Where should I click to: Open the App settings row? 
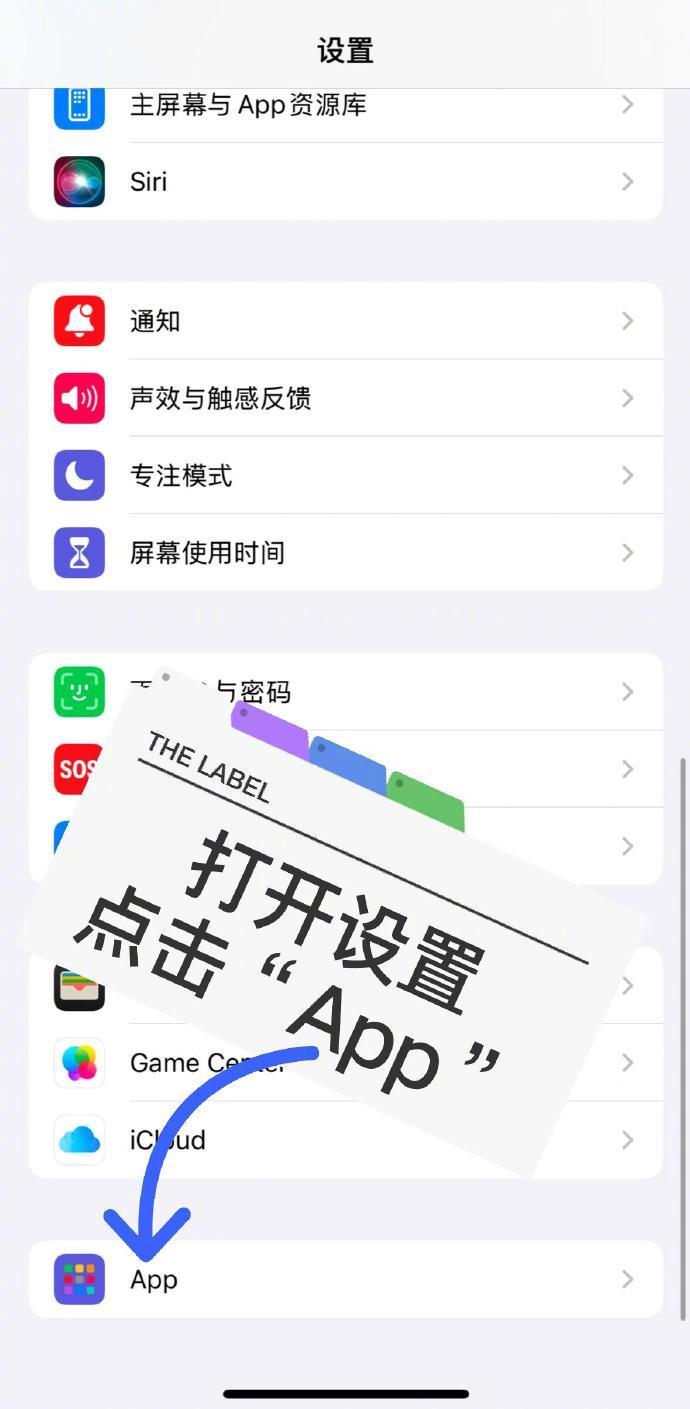[345, 1279]
